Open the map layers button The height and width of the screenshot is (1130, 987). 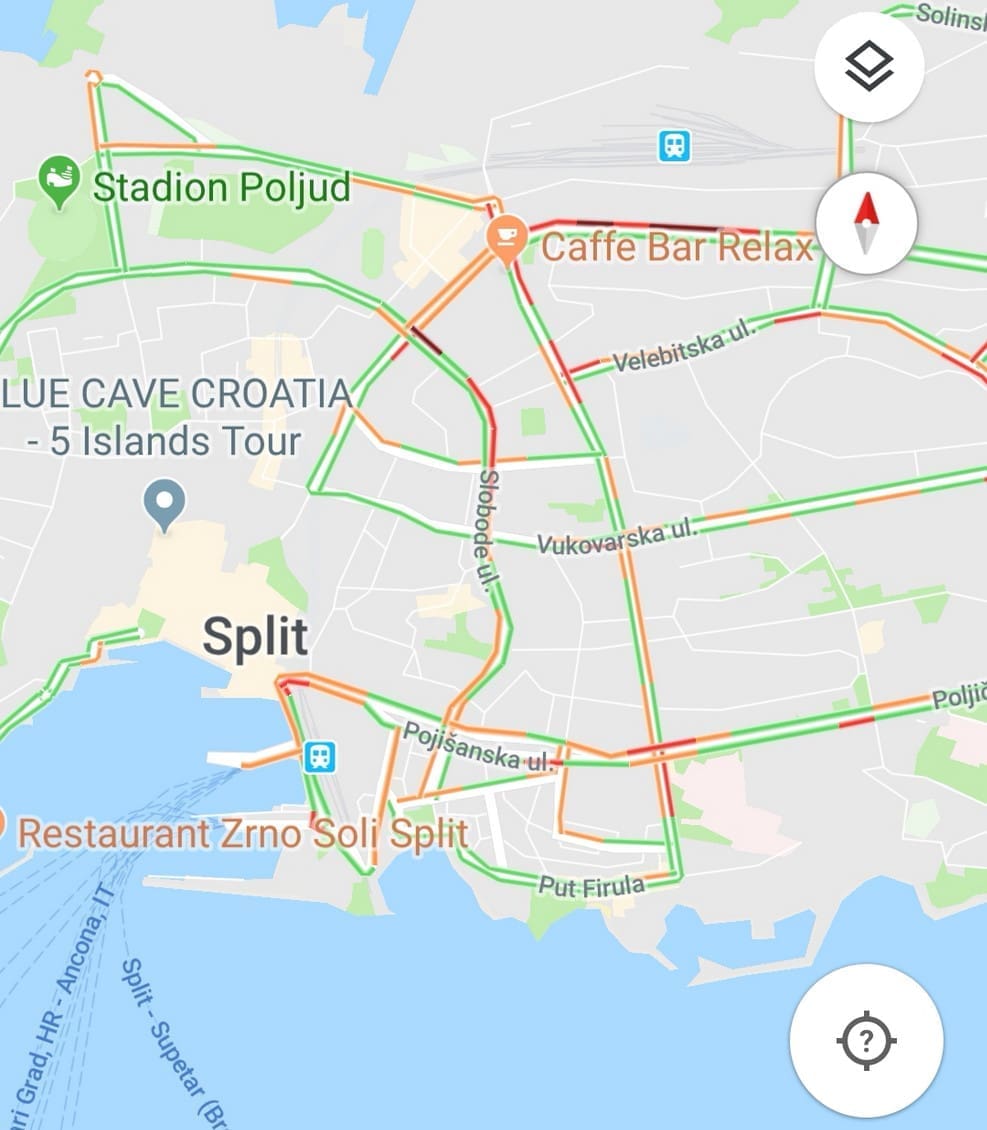coord(868,69)
